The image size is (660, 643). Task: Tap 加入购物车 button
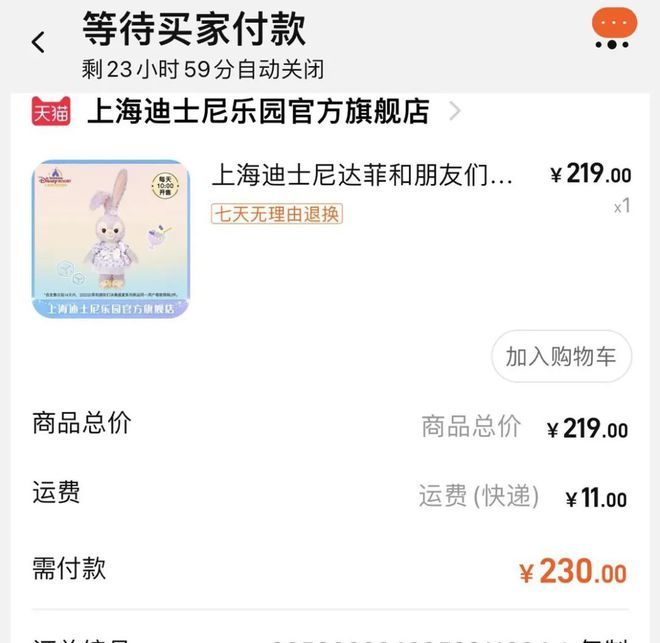561,357
